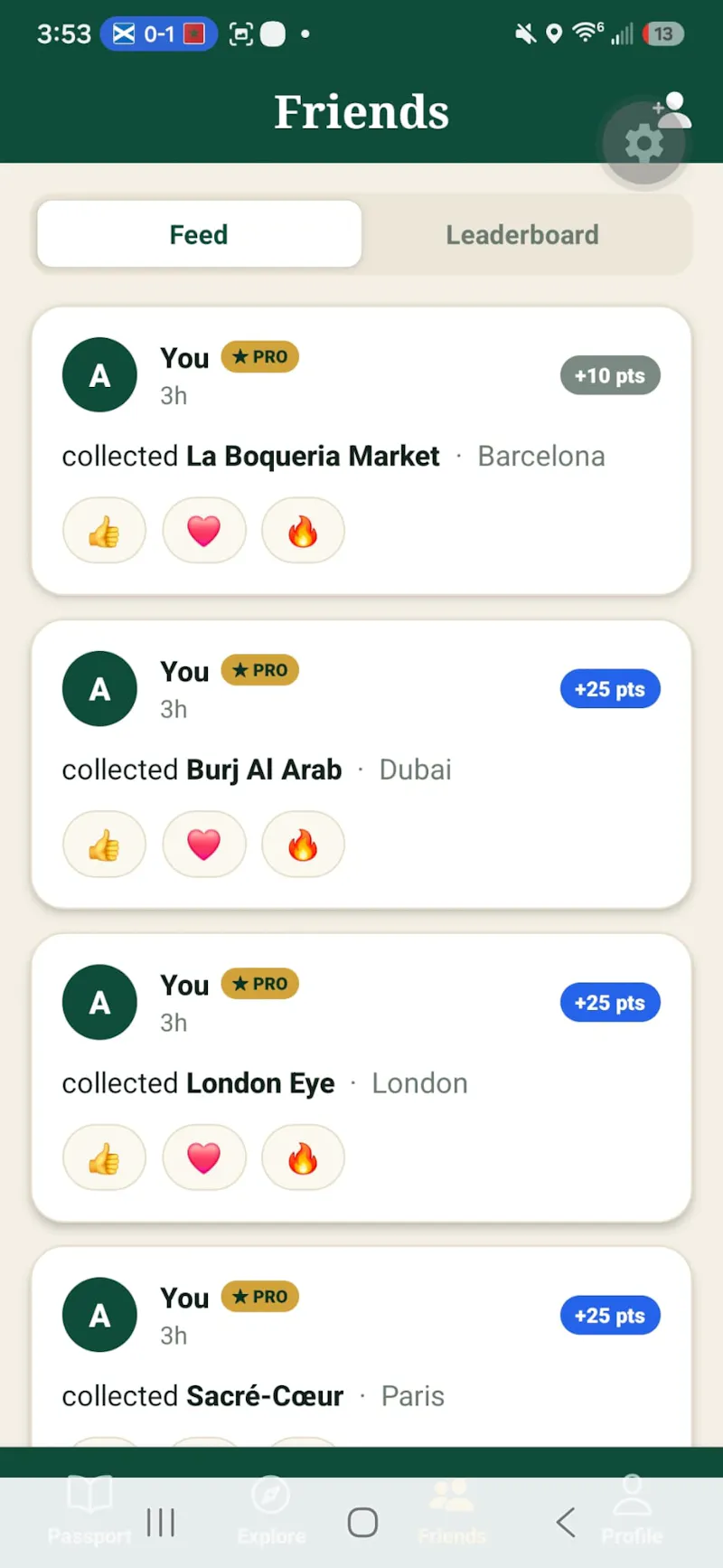The image size is (723, 1568).
Task: React with heart on Burj Al Arab post
Action: (x=204, y=845)
